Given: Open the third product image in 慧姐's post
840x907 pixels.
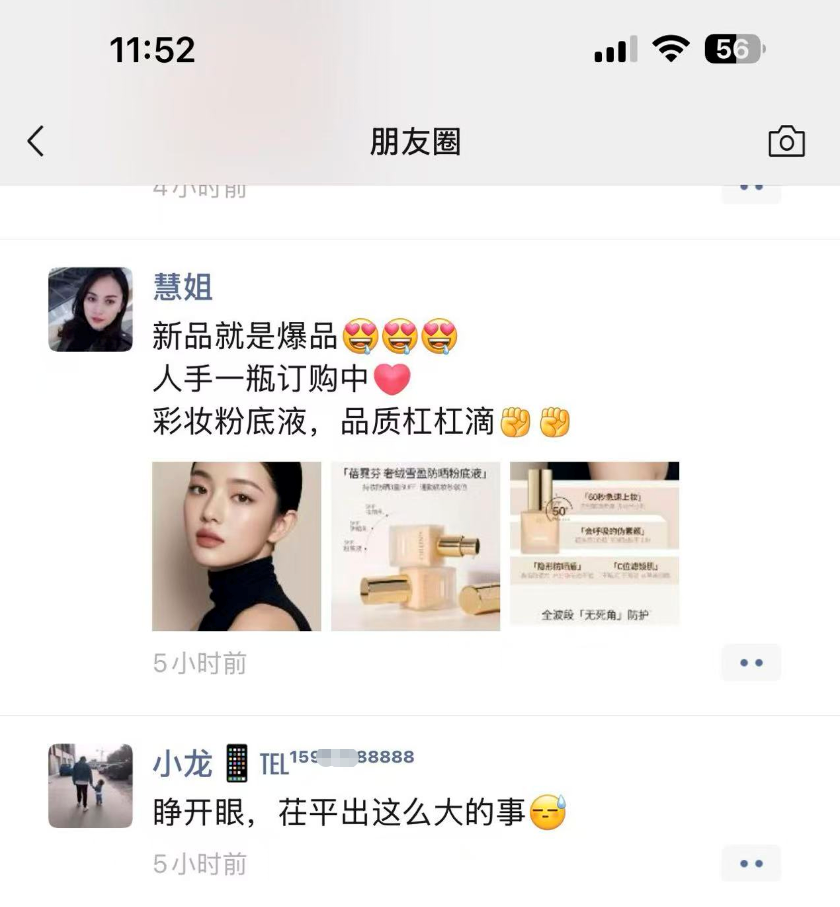Looking at the screenshot, I should pyautogui.click(x=594, y=546).
